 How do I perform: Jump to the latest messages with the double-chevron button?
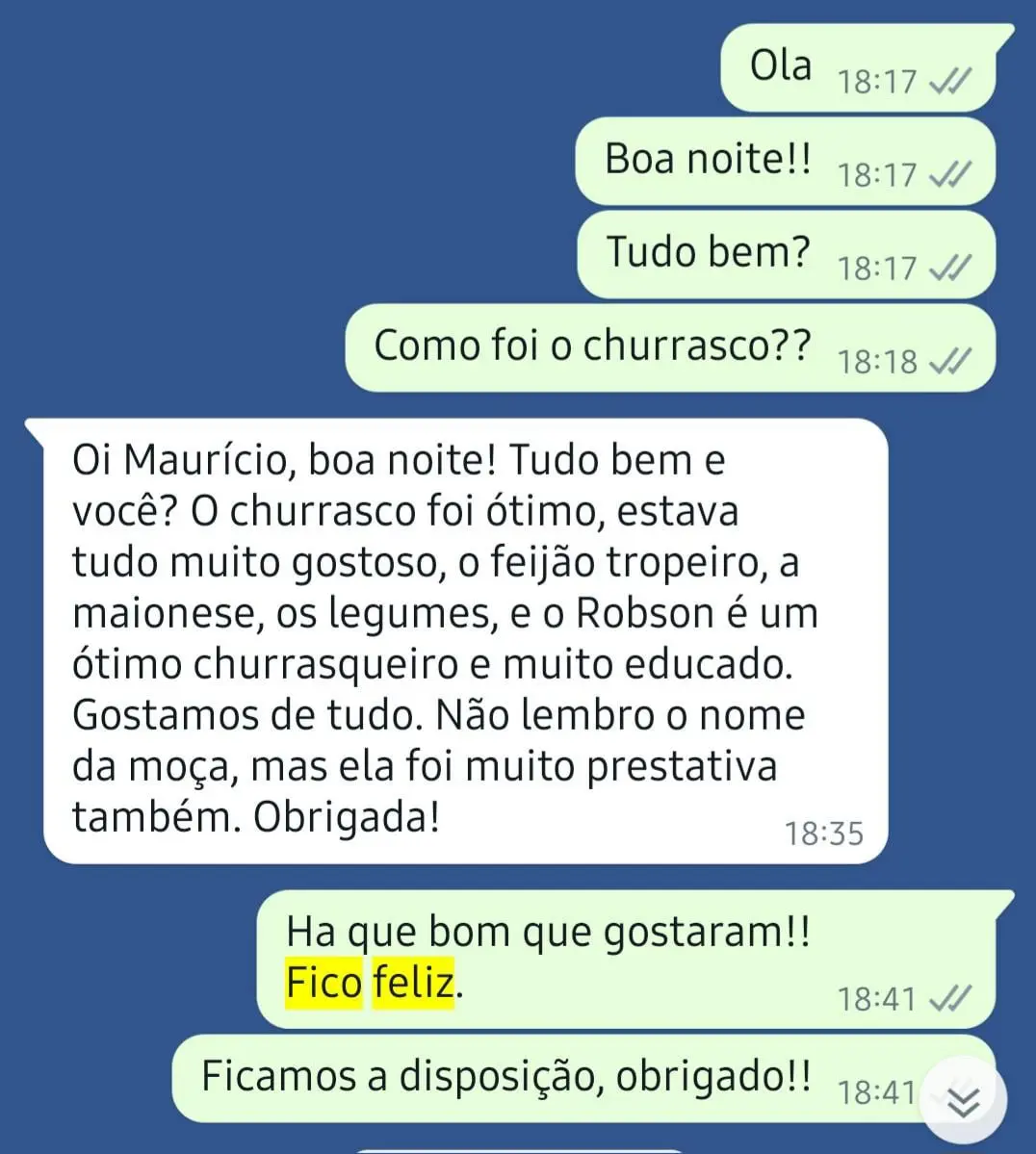(x=963, y=1101)
